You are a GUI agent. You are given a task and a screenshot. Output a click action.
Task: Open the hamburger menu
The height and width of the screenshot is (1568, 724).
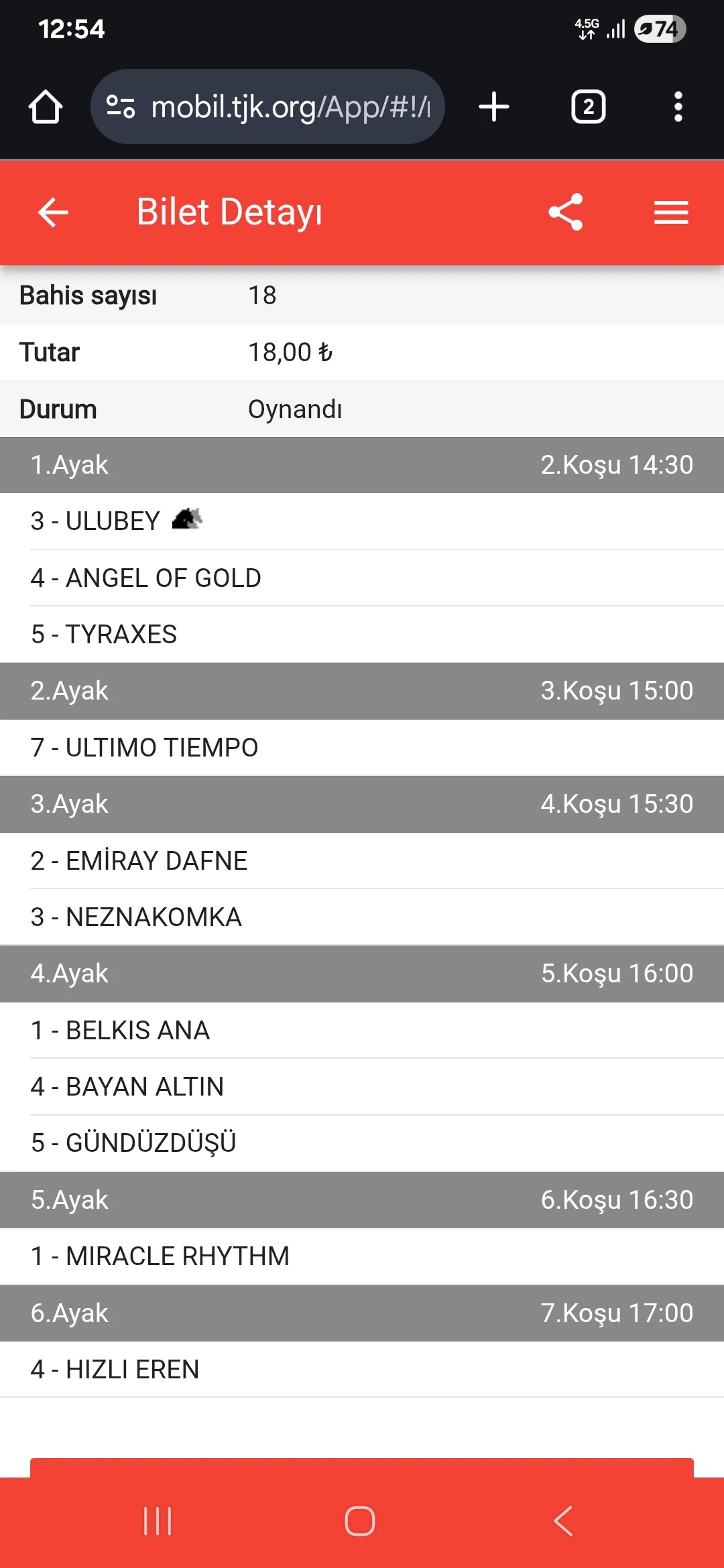pos(671,213)
